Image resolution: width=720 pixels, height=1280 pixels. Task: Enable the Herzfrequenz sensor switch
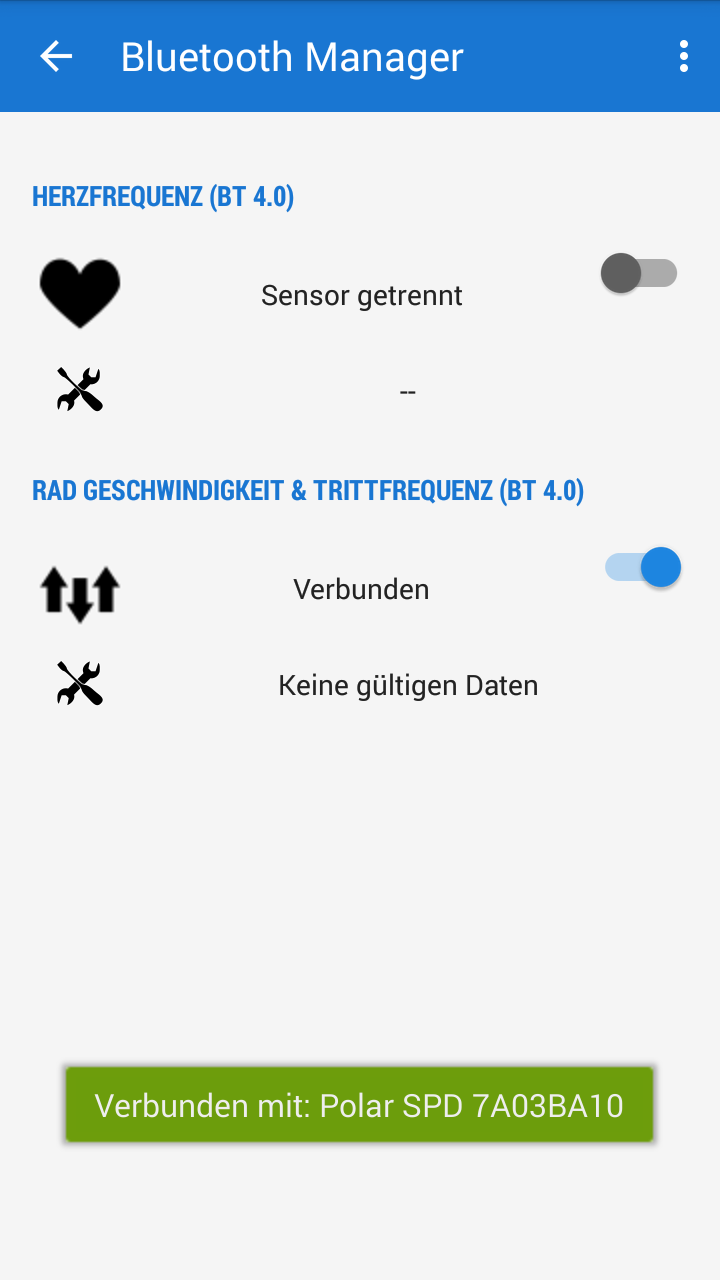tap(639, 273)
